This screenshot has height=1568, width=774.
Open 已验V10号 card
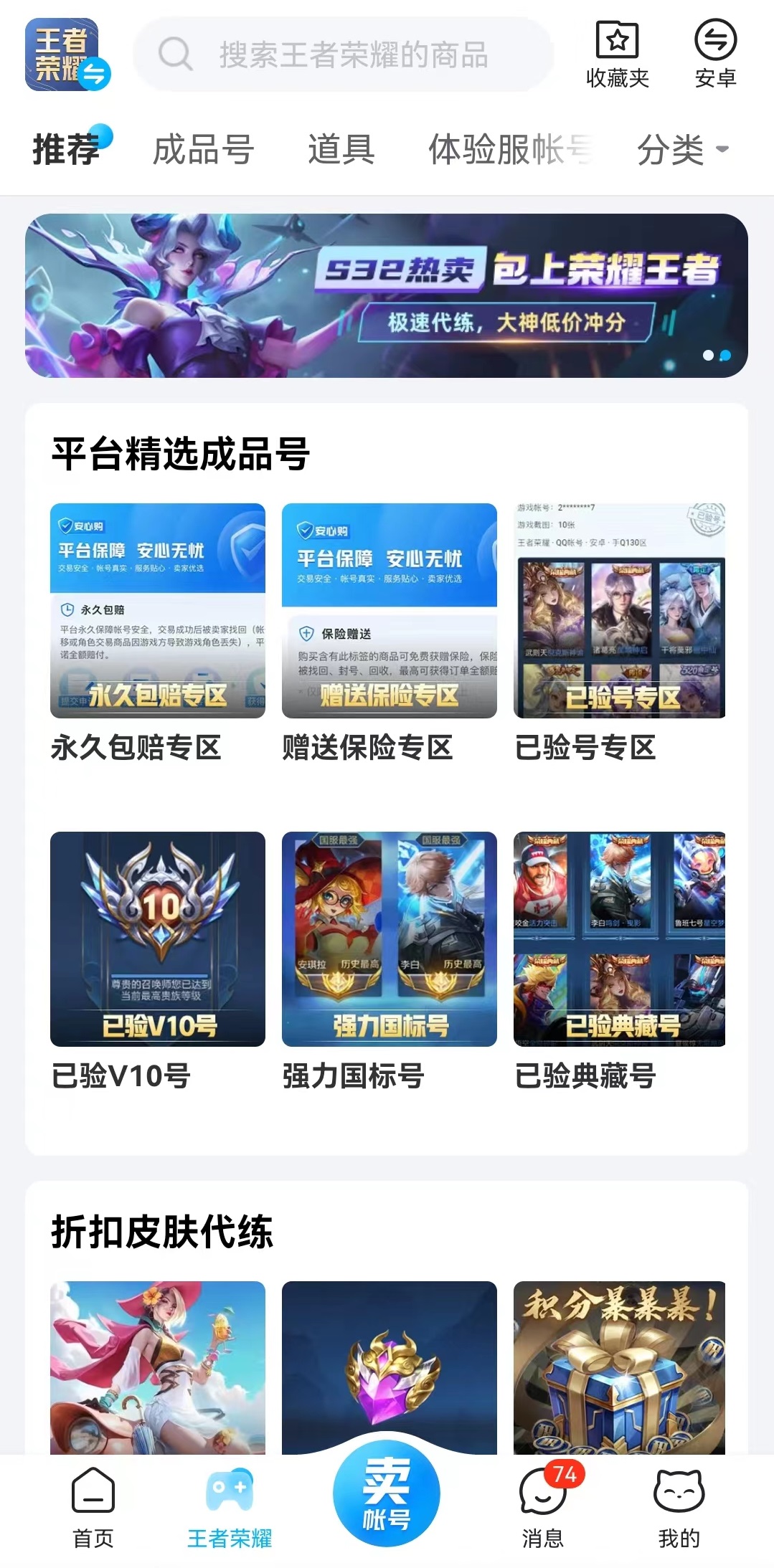point(158,939)
